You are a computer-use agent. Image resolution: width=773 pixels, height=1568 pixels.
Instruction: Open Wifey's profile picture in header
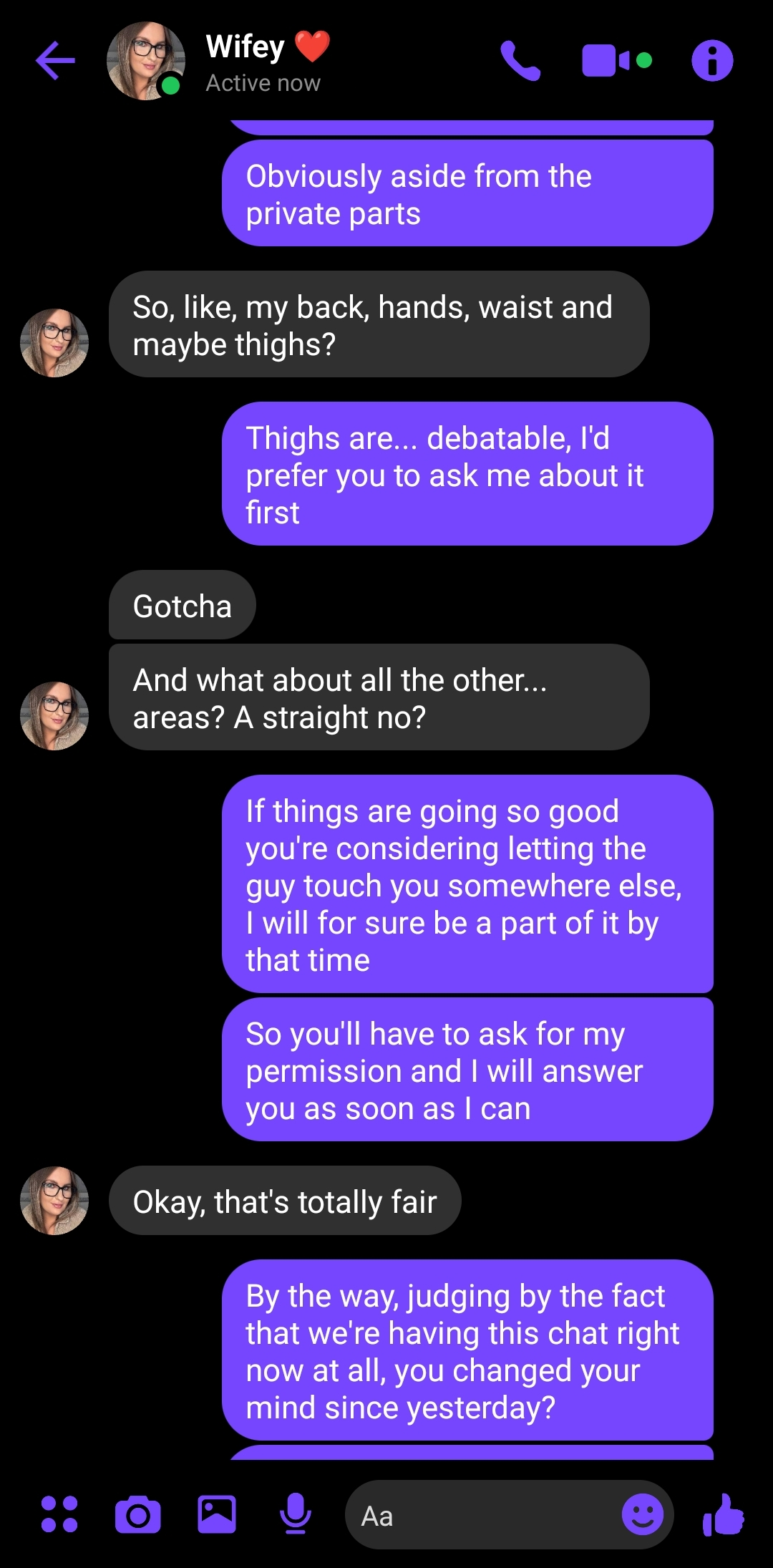click(146, 61)
